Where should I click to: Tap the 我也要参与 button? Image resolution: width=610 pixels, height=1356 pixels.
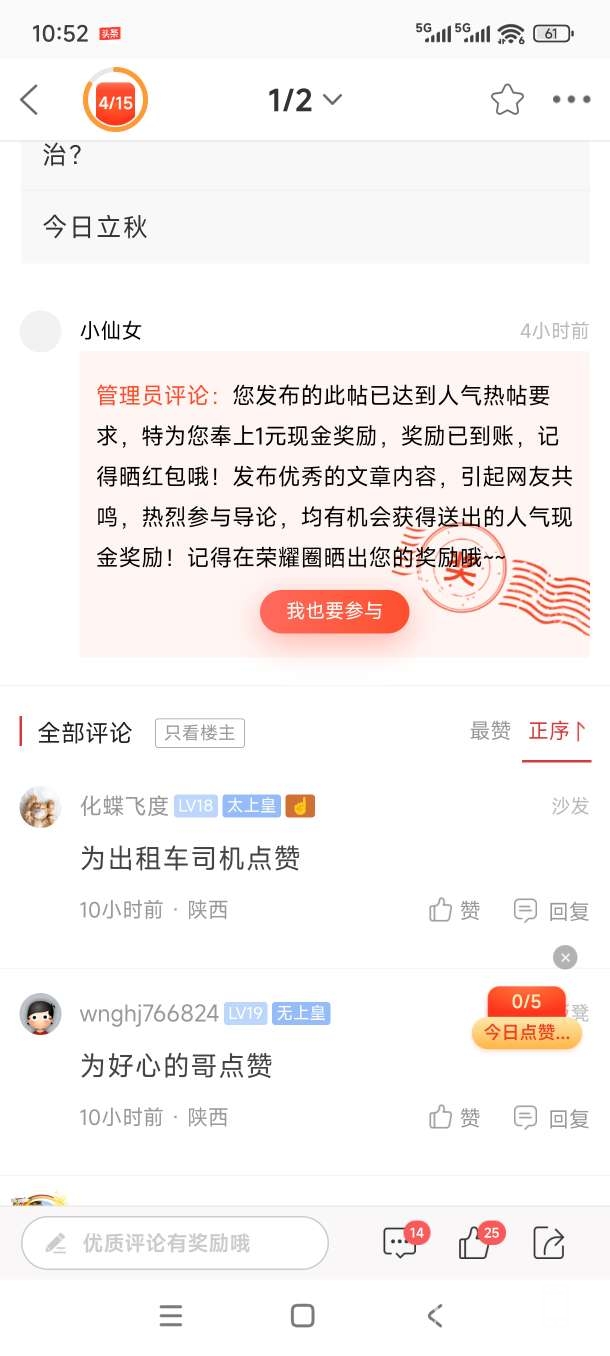point(334,611)
